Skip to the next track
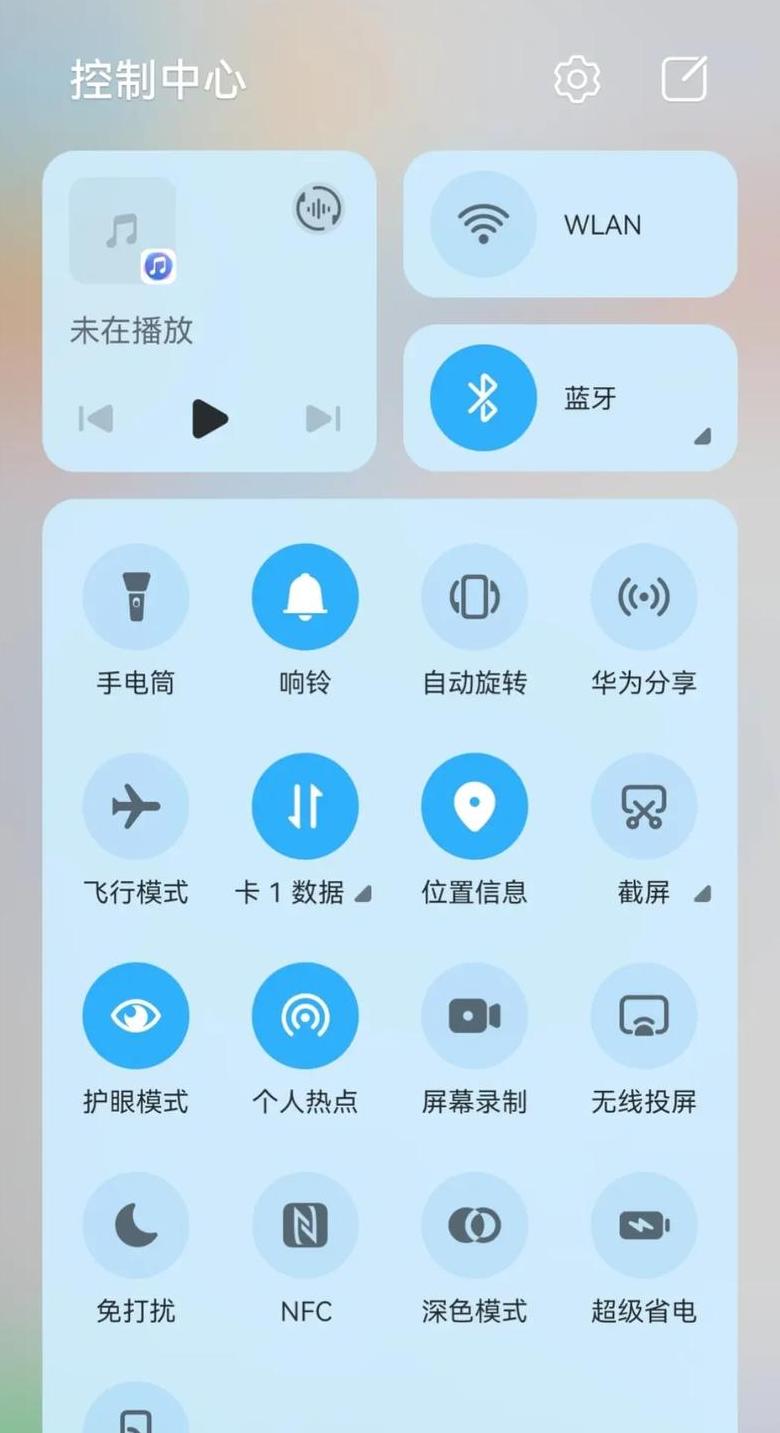 (323, 419)
